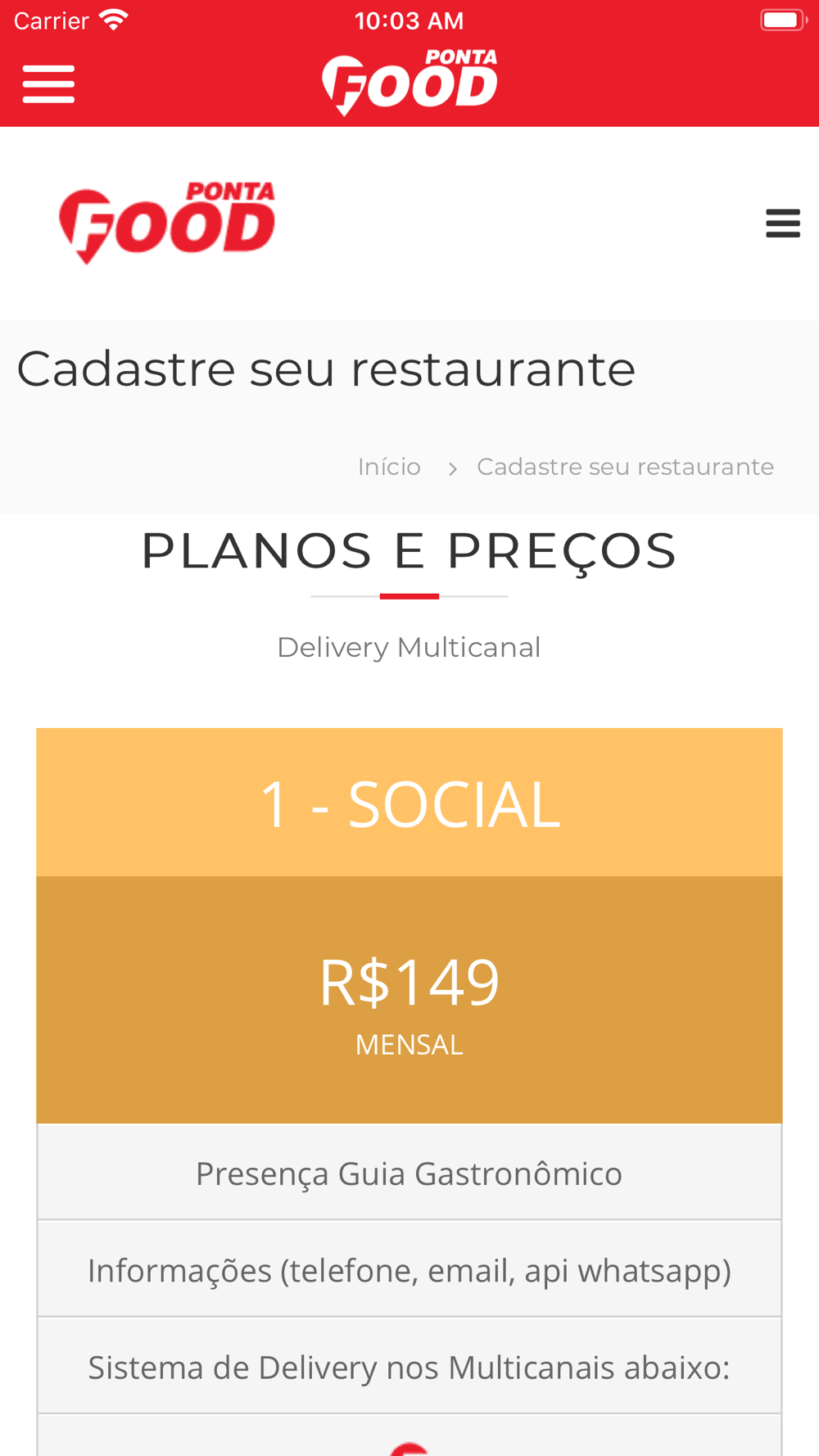The image size is (819, 1456).
Task: Go to the Início breadcrumb link
Action: (389, 467)
